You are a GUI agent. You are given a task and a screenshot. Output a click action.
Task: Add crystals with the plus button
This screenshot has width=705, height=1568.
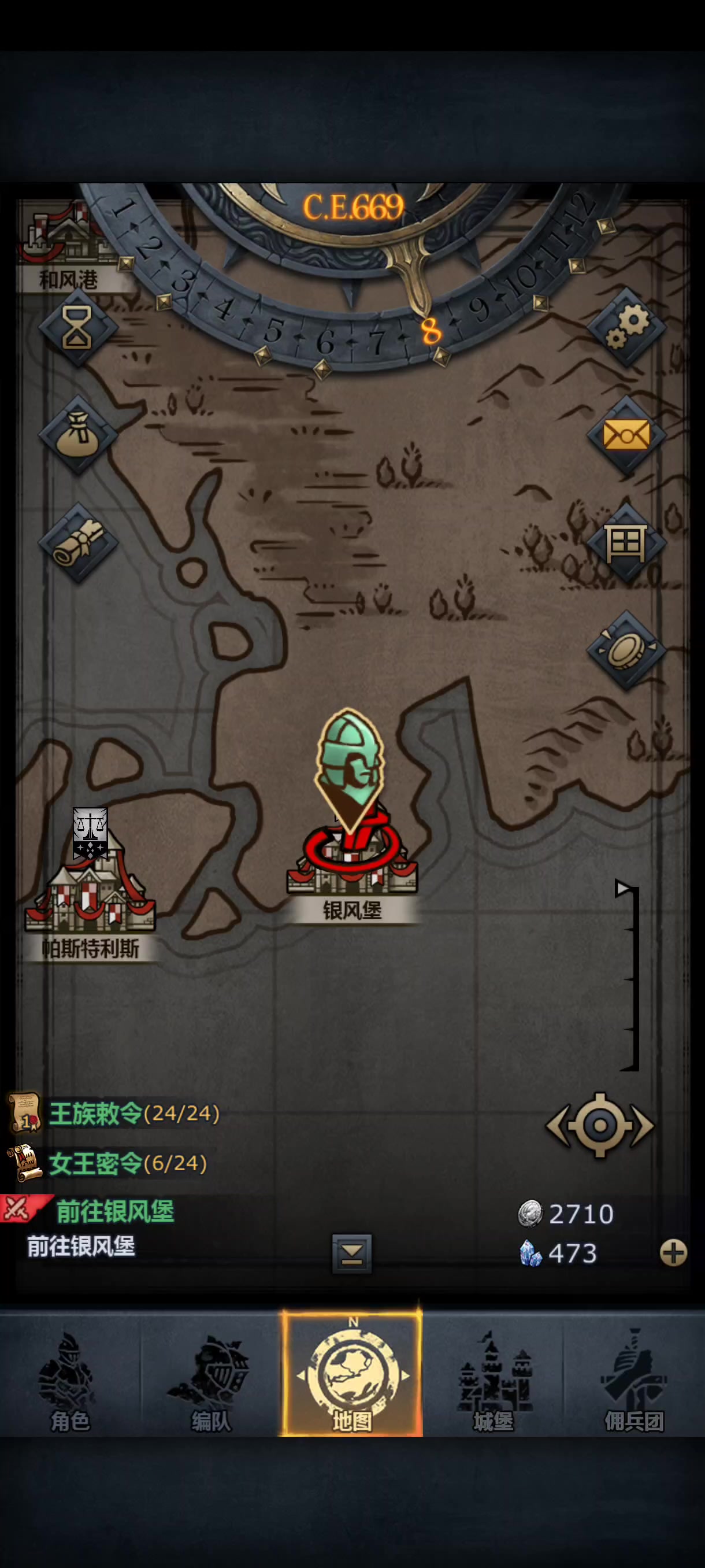coord(673,1253)
